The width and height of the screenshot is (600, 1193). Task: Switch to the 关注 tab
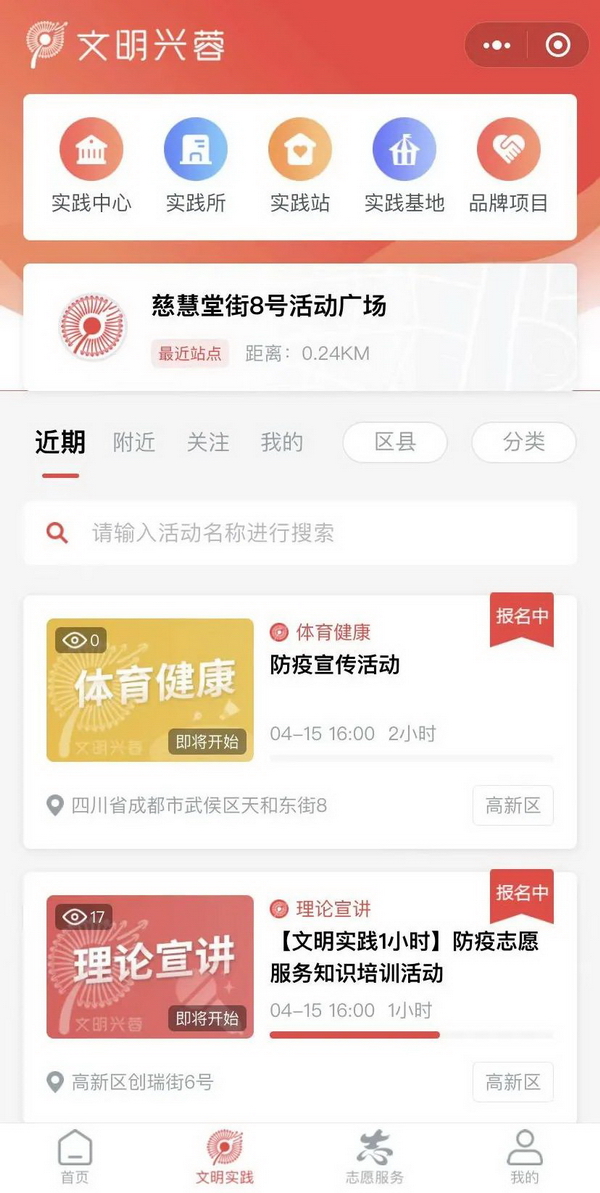pos(208,442)
